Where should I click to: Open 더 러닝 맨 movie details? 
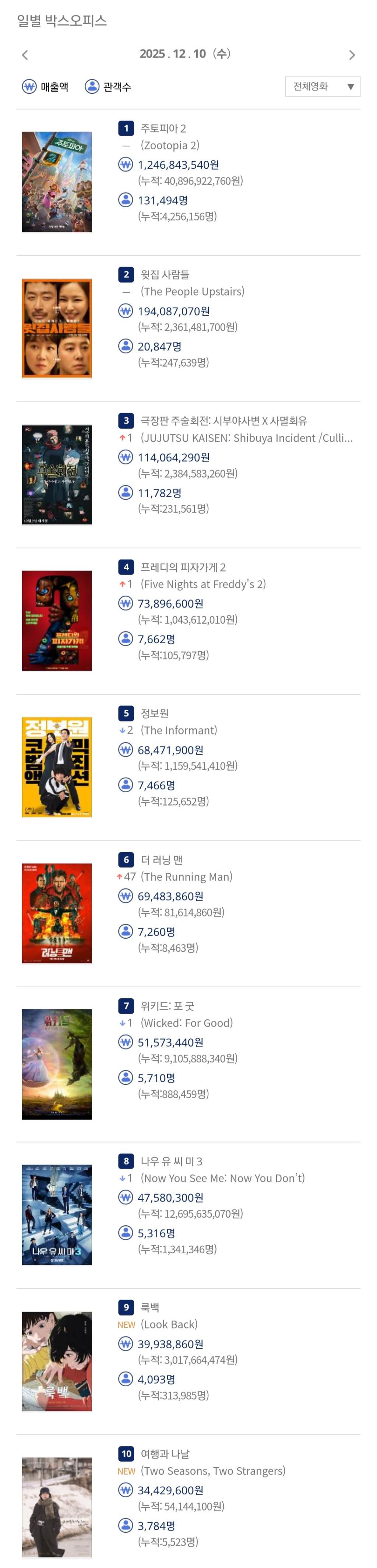tap(161, 860)
